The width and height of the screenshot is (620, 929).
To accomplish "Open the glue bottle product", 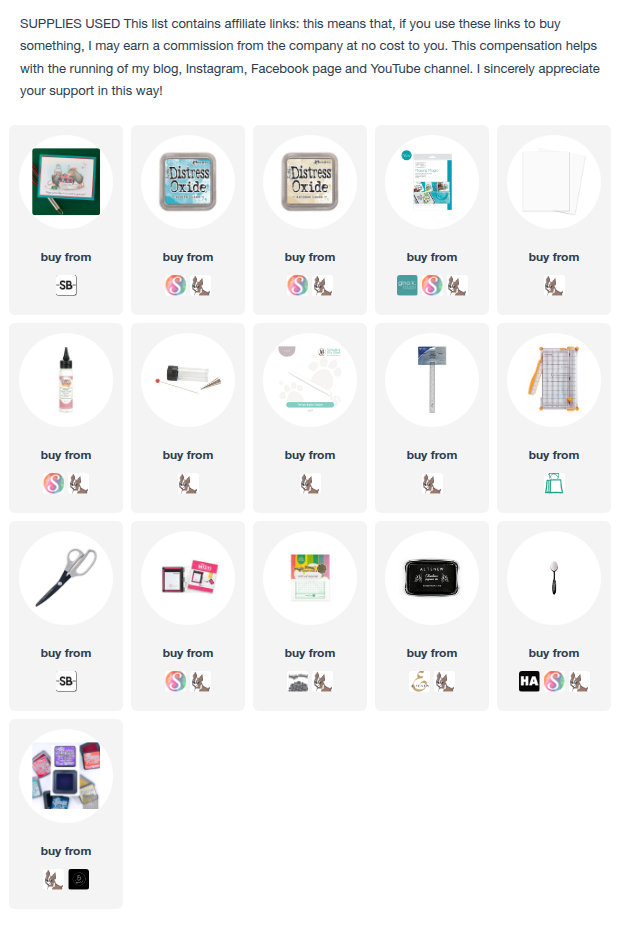I will click(66, 379).
